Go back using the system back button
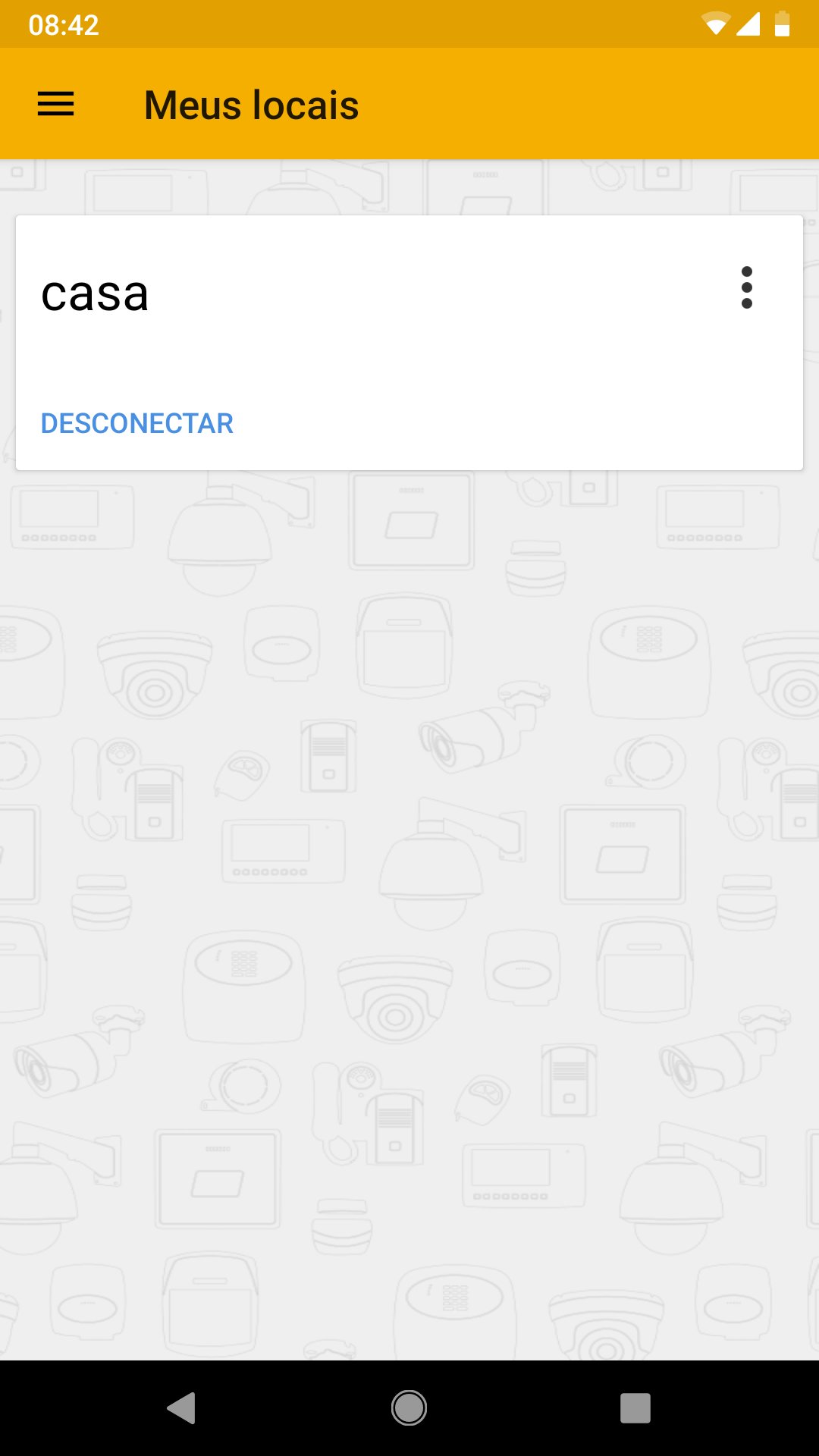 [x=182, y=1408]
